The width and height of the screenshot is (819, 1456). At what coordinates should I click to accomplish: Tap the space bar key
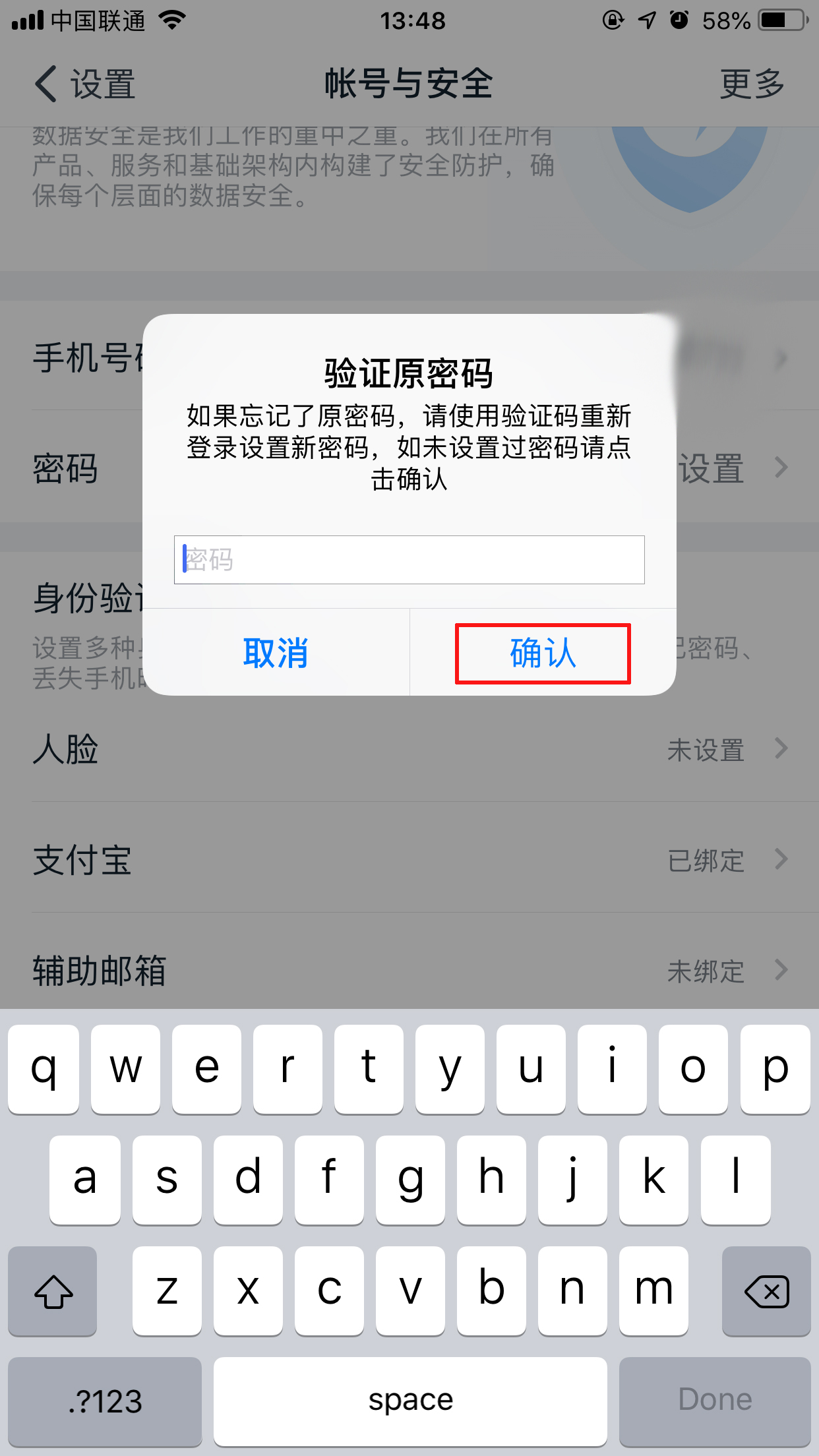[410, 1401]
